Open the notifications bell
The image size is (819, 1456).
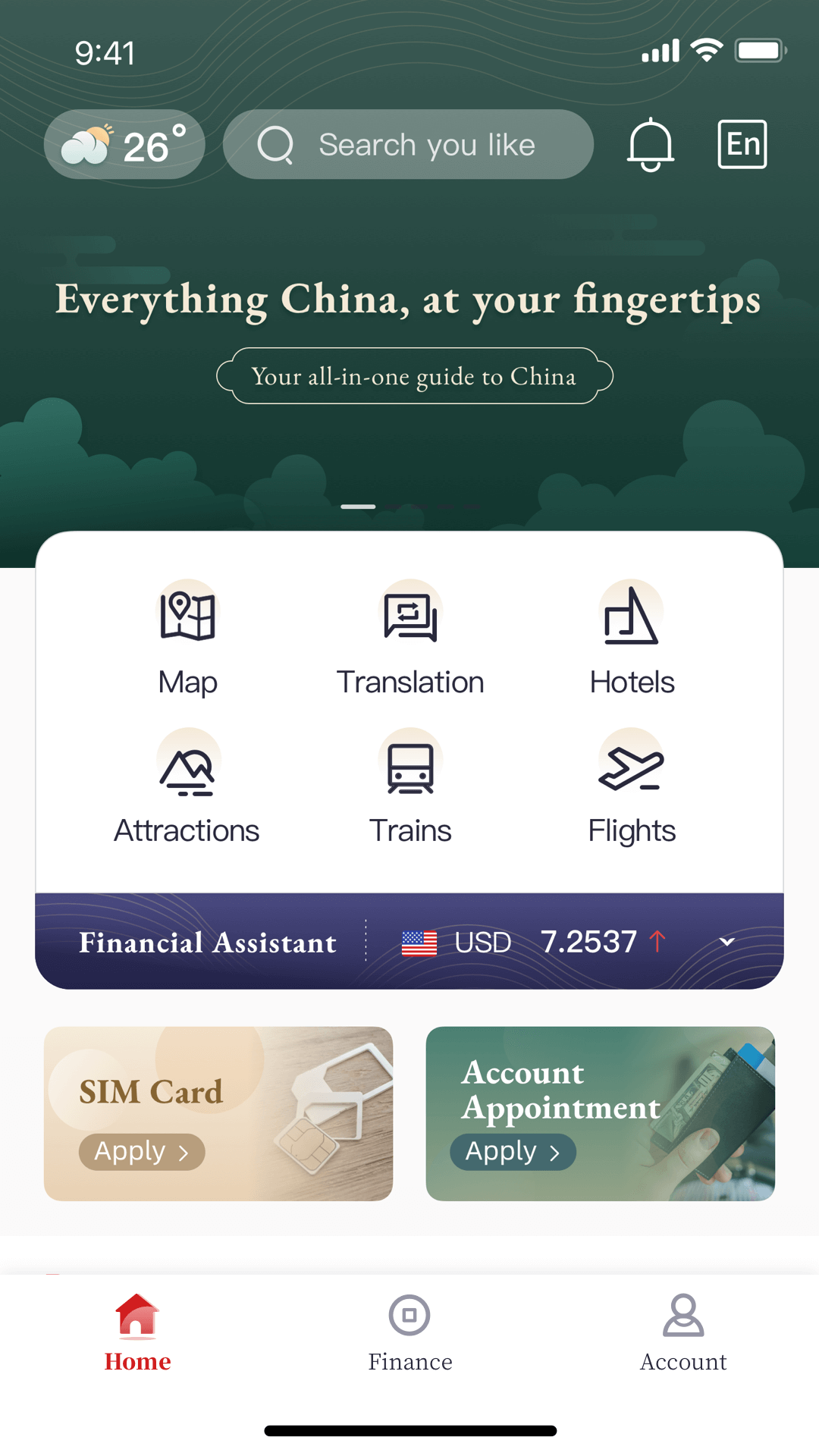[650, 144]
